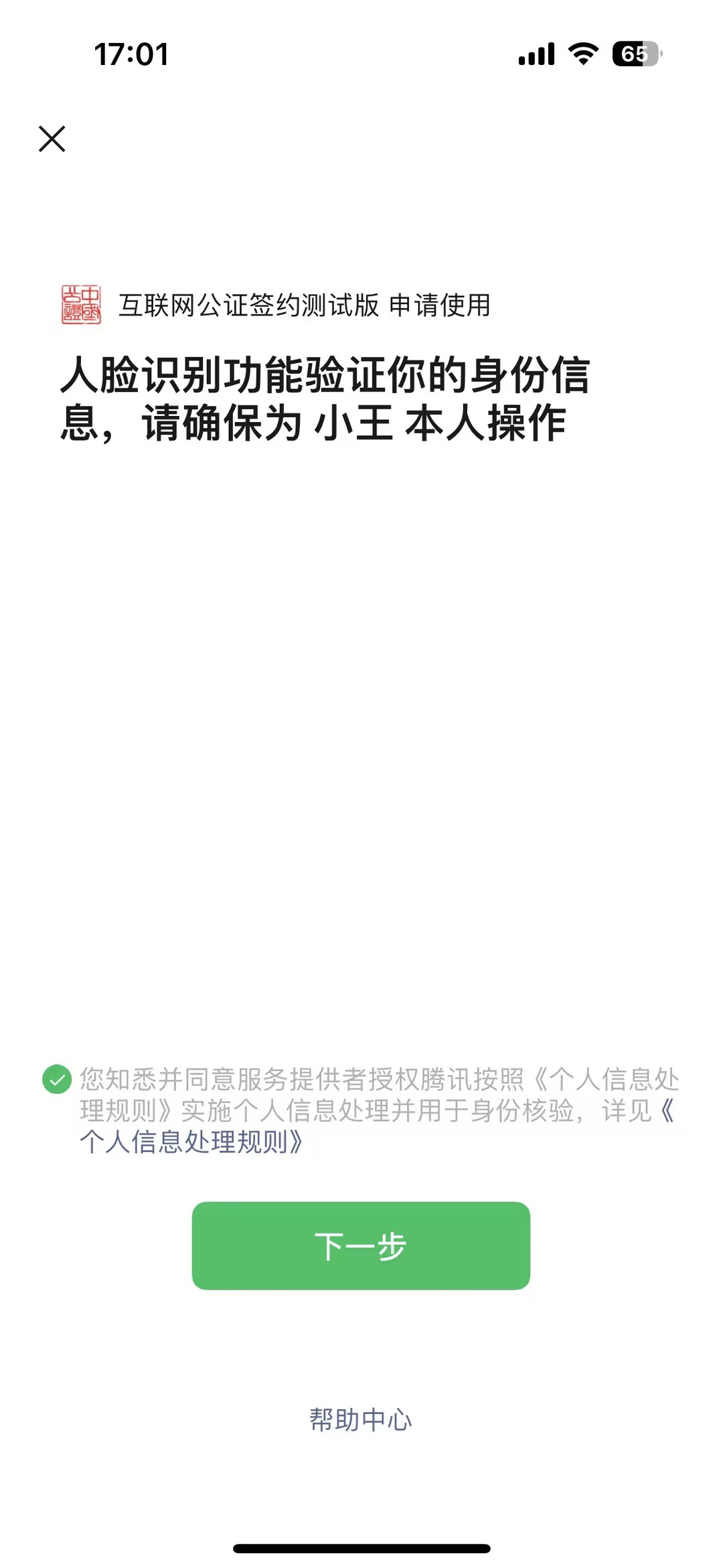Image resolution: width=723 pixels, height=1568 pixels.
Task: Open 帮助中心 help center
Action: pyautogui.click(x=361, y=1419)
